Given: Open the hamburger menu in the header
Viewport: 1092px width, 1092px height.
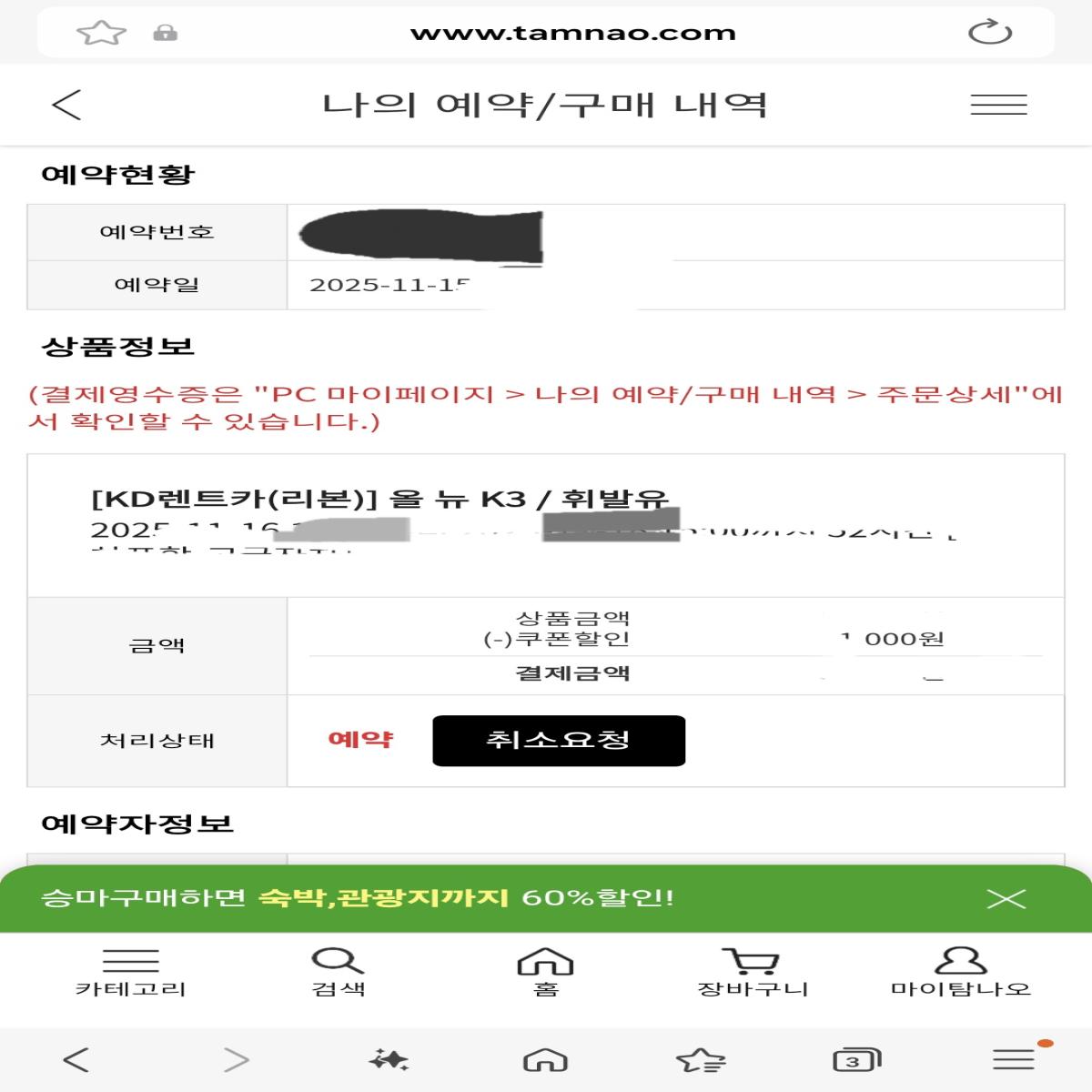Looking at the screenshot, I should click(998, 105).
